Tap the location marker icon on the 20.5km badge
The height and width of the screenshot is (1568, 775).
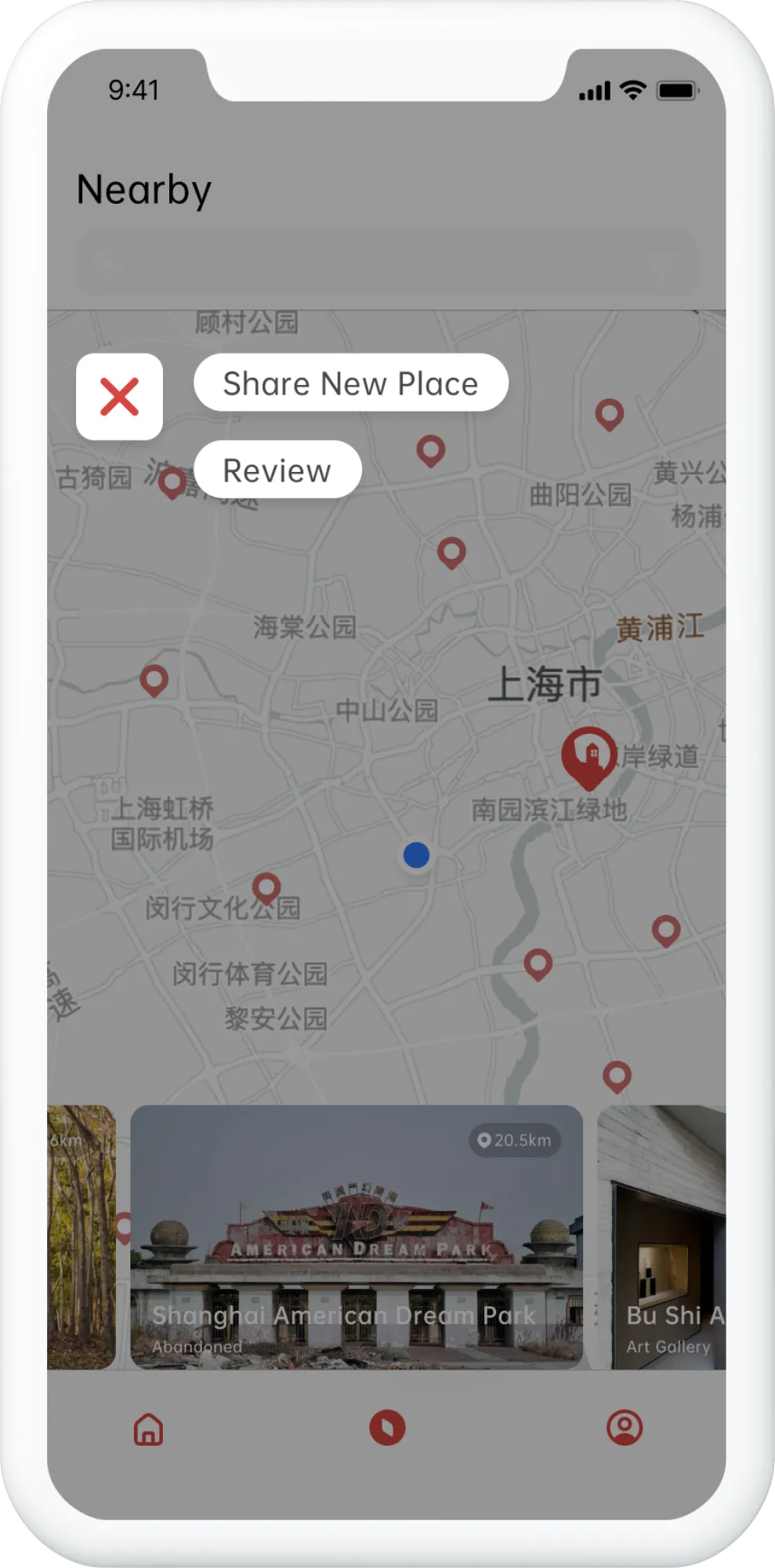coord(484,1142)
